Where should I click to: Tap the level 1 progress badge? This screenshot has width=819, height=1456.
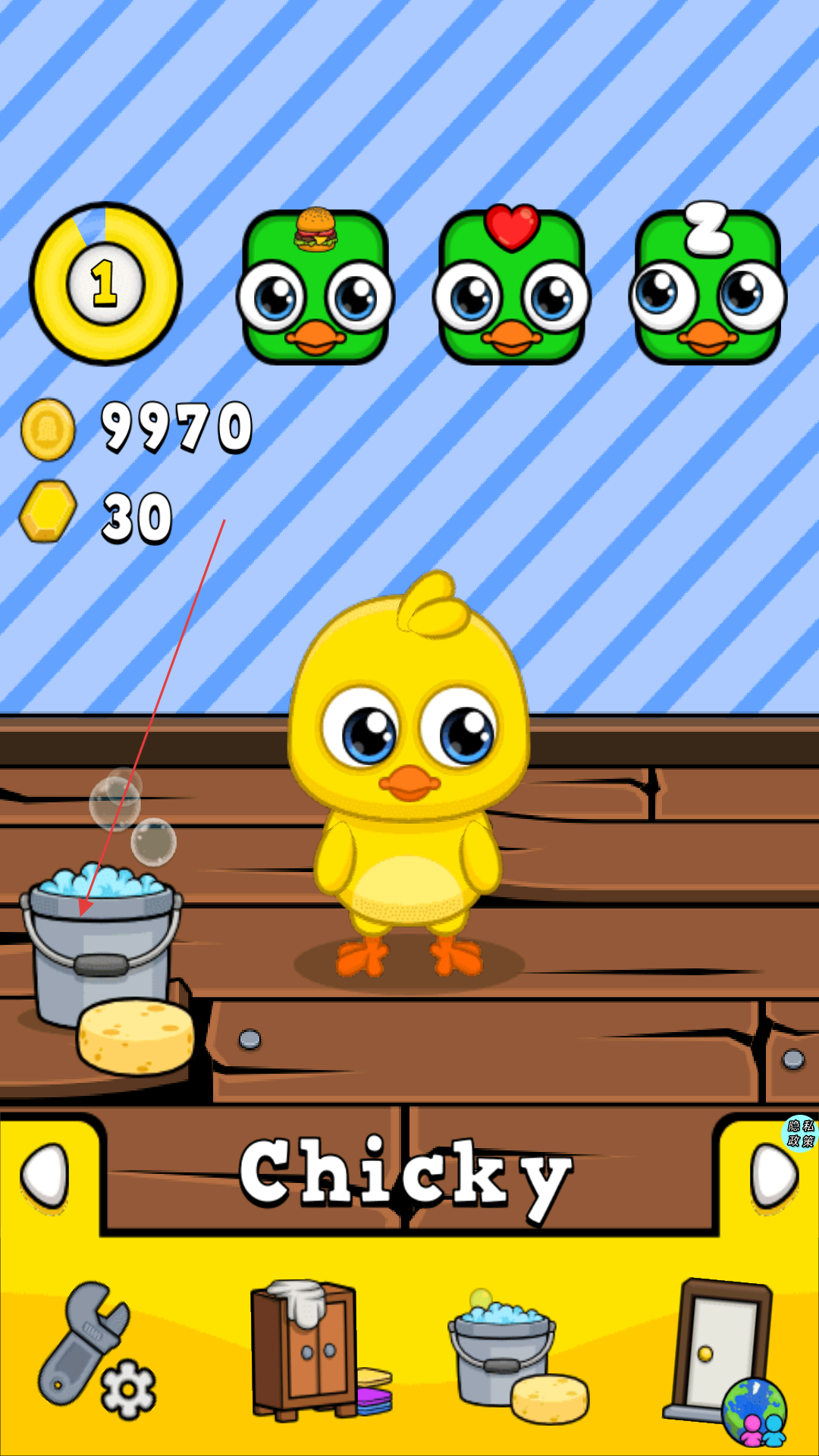(x=105, y=284)
